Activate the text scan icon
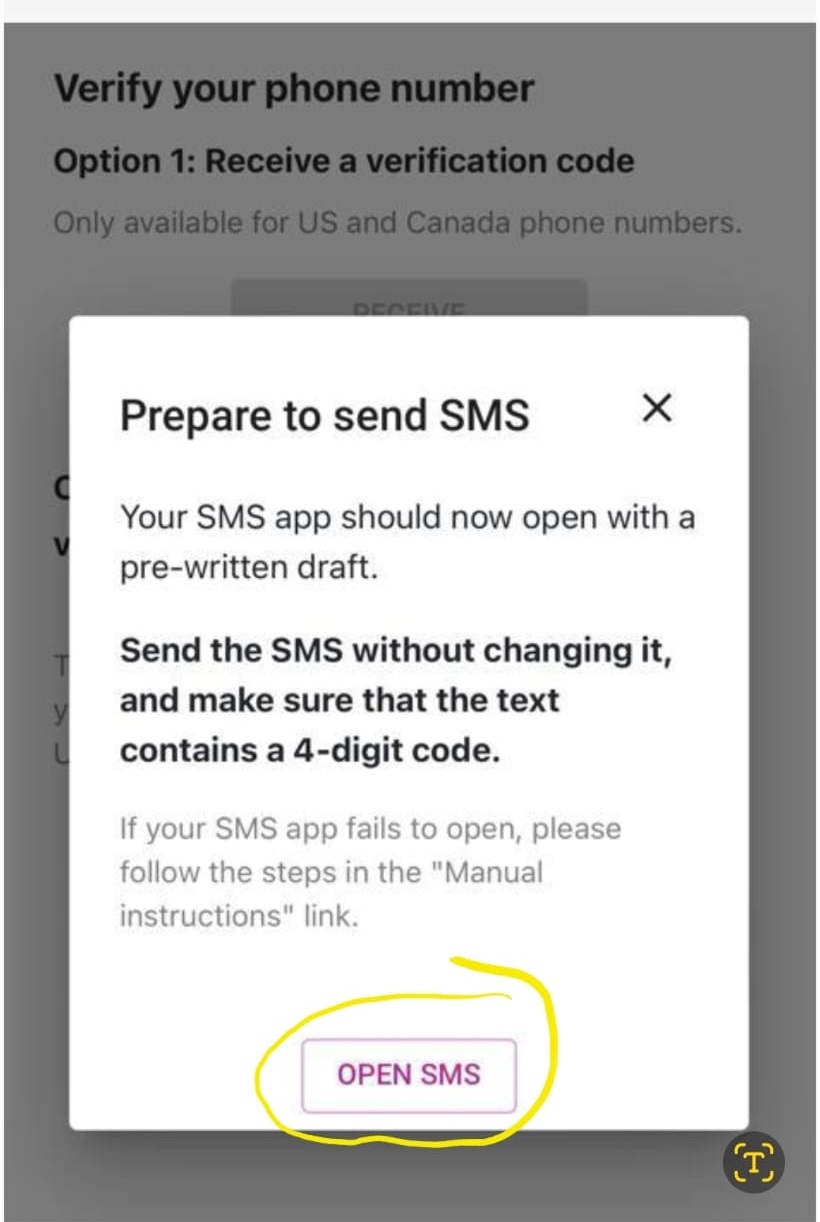This screenshot has height=1222, width=820. pos(753,1162)
